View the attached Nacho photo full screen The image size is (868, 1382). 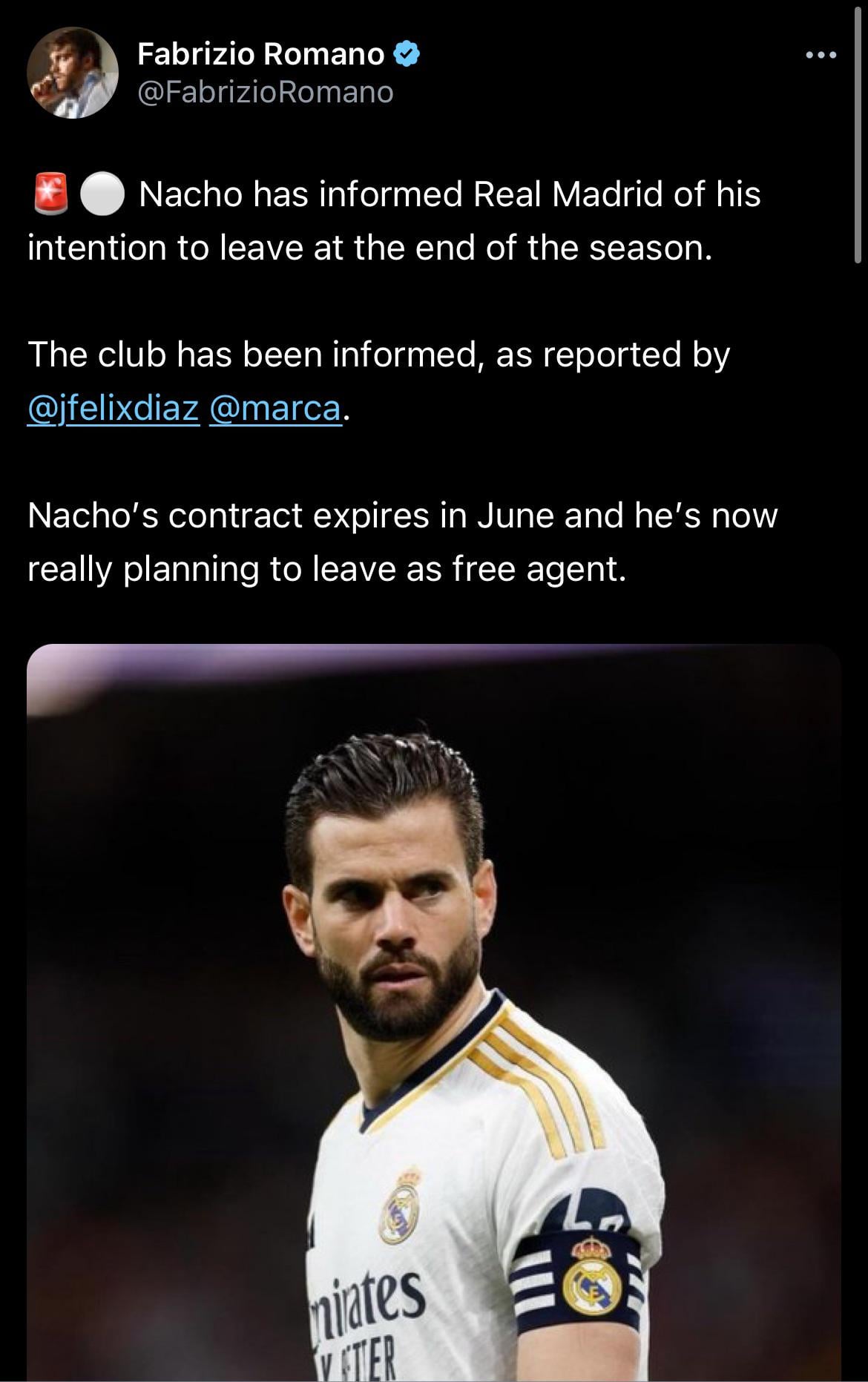click(x=434, y=1009)
